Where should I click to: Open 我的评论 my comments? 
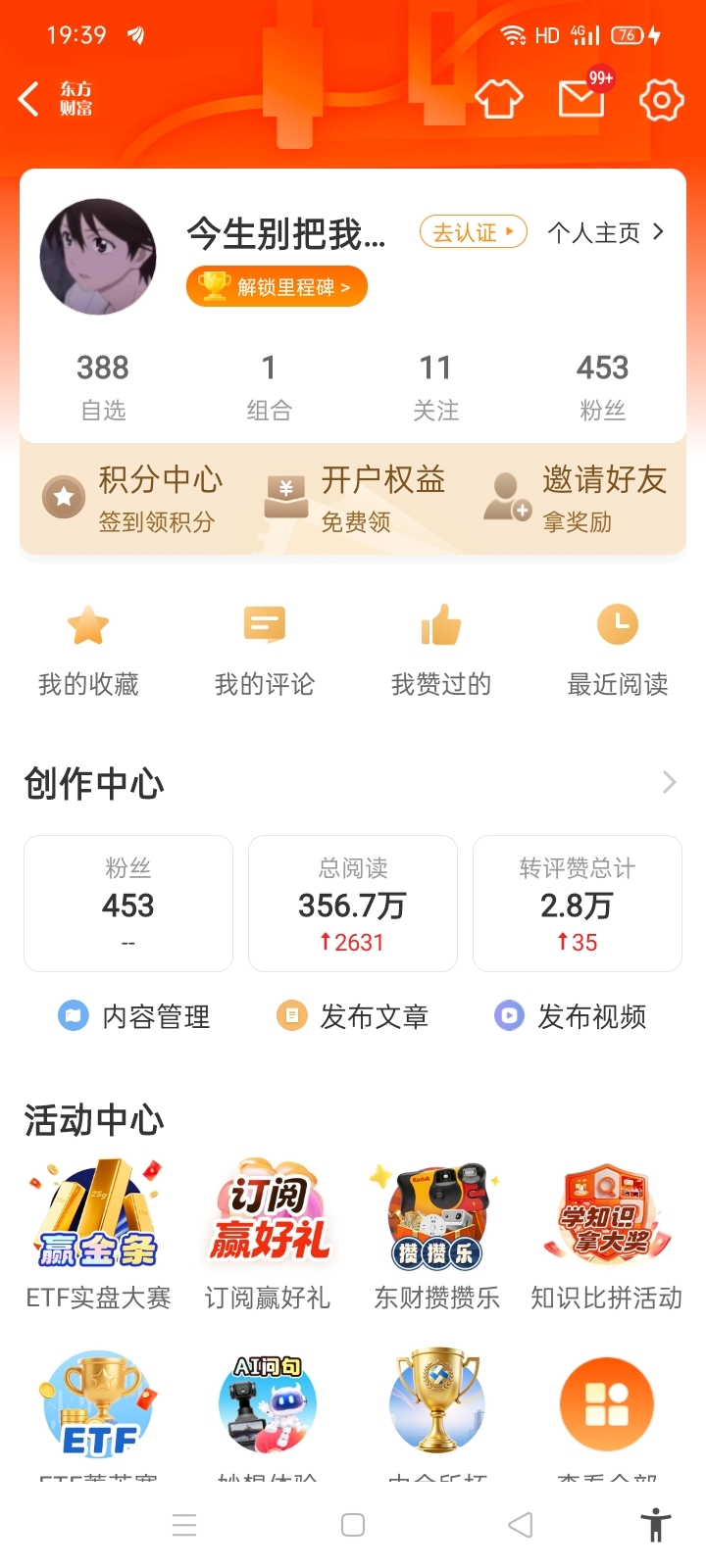point(265,651)
